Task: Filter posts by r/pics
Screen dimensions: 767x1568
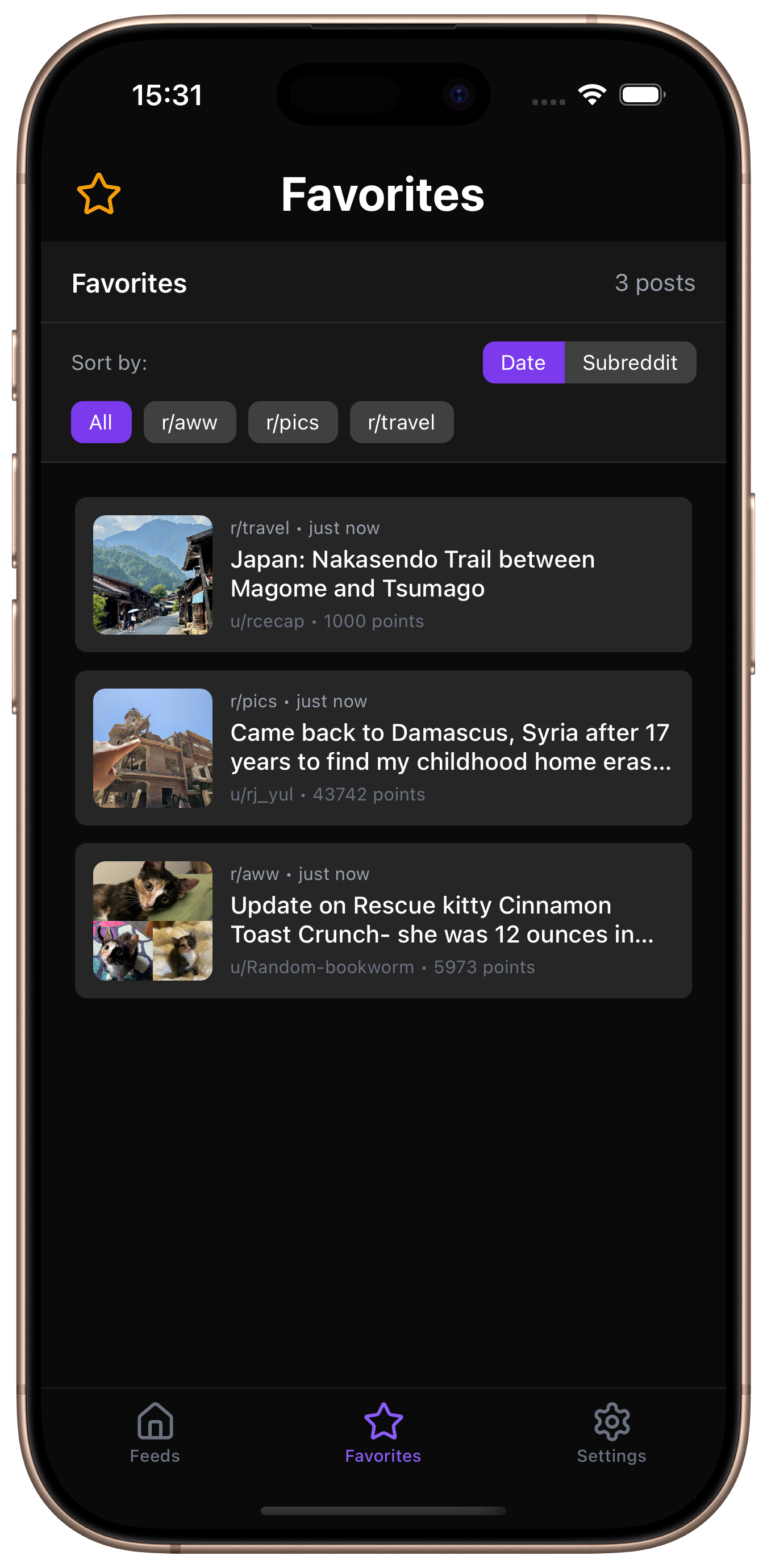Action: pyautogui.click(x=293, y=422)
